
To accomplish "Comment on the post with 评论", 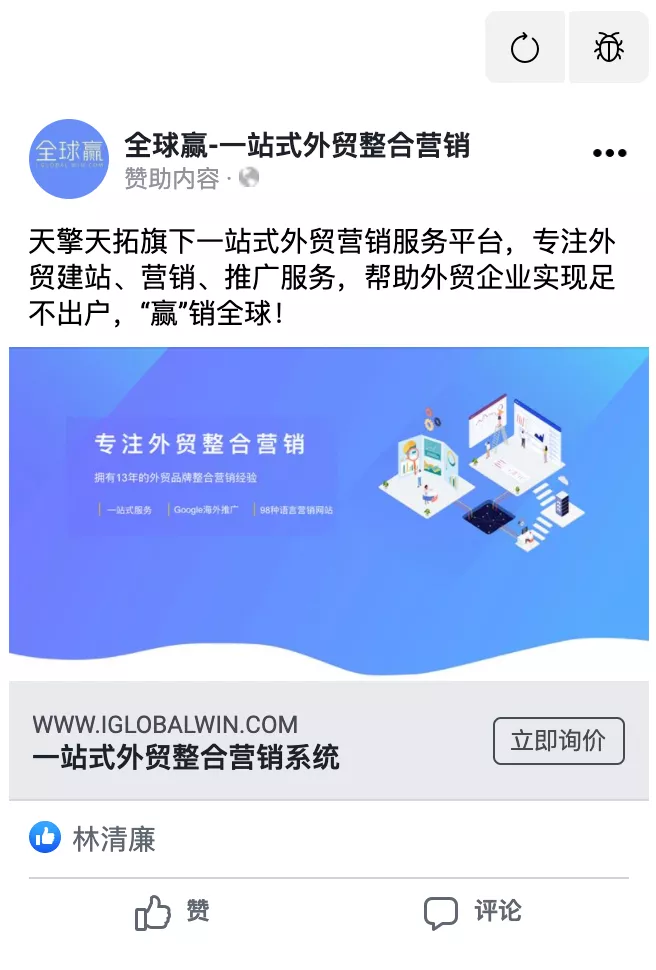I will click(x=472, y=911).
